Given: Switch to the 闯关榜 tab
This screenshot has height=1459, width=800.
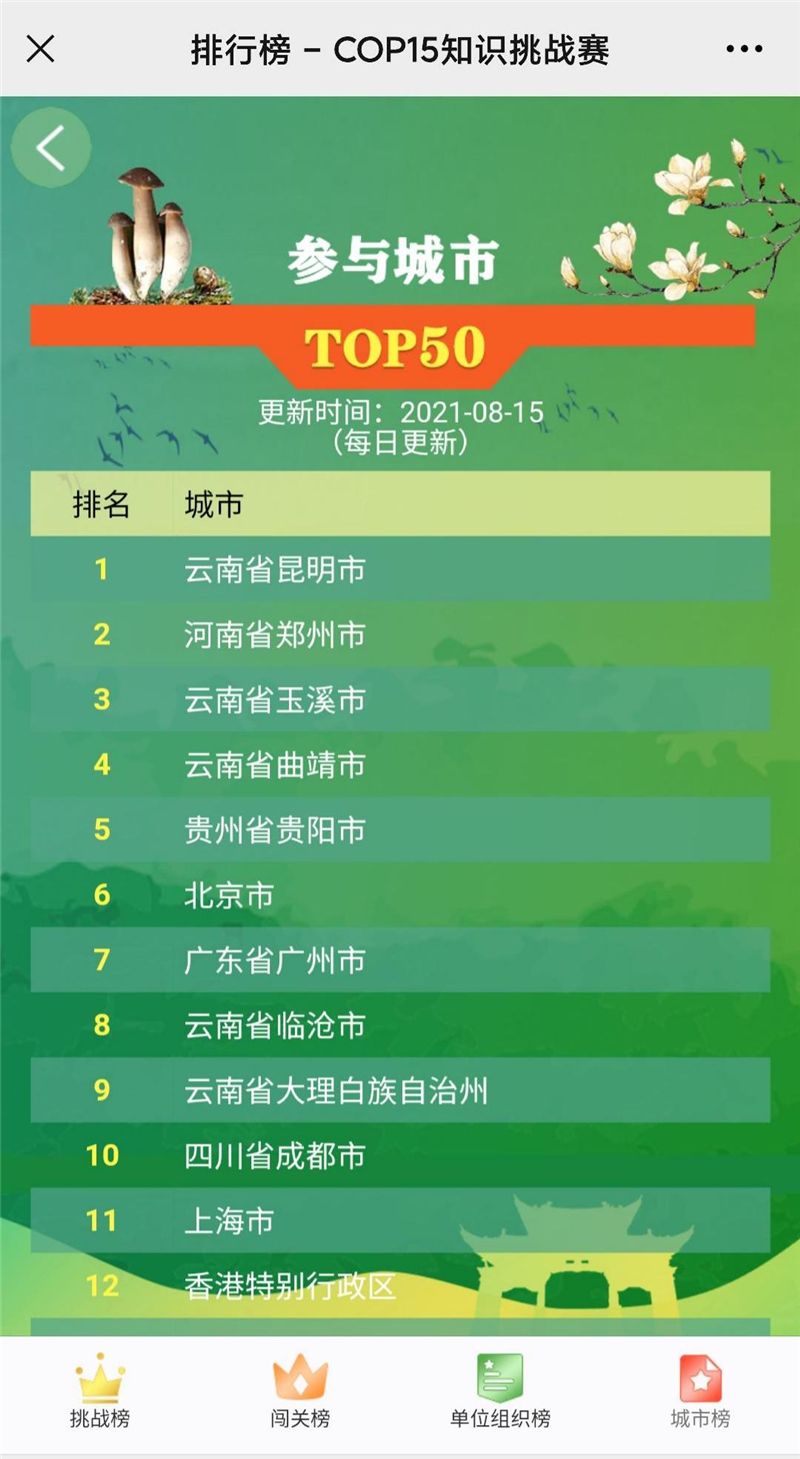Looking at the screenshot, I should tap(300, 1391).
